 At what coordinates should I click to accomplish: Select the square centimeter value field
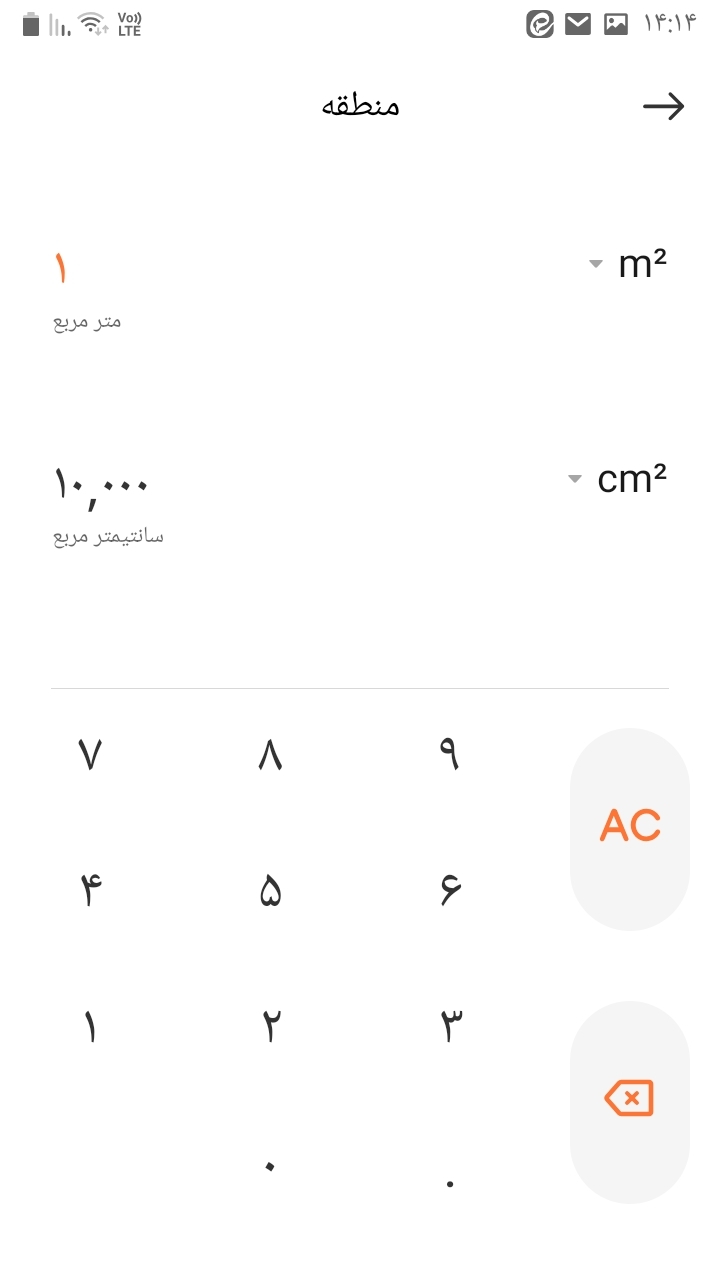100,486
